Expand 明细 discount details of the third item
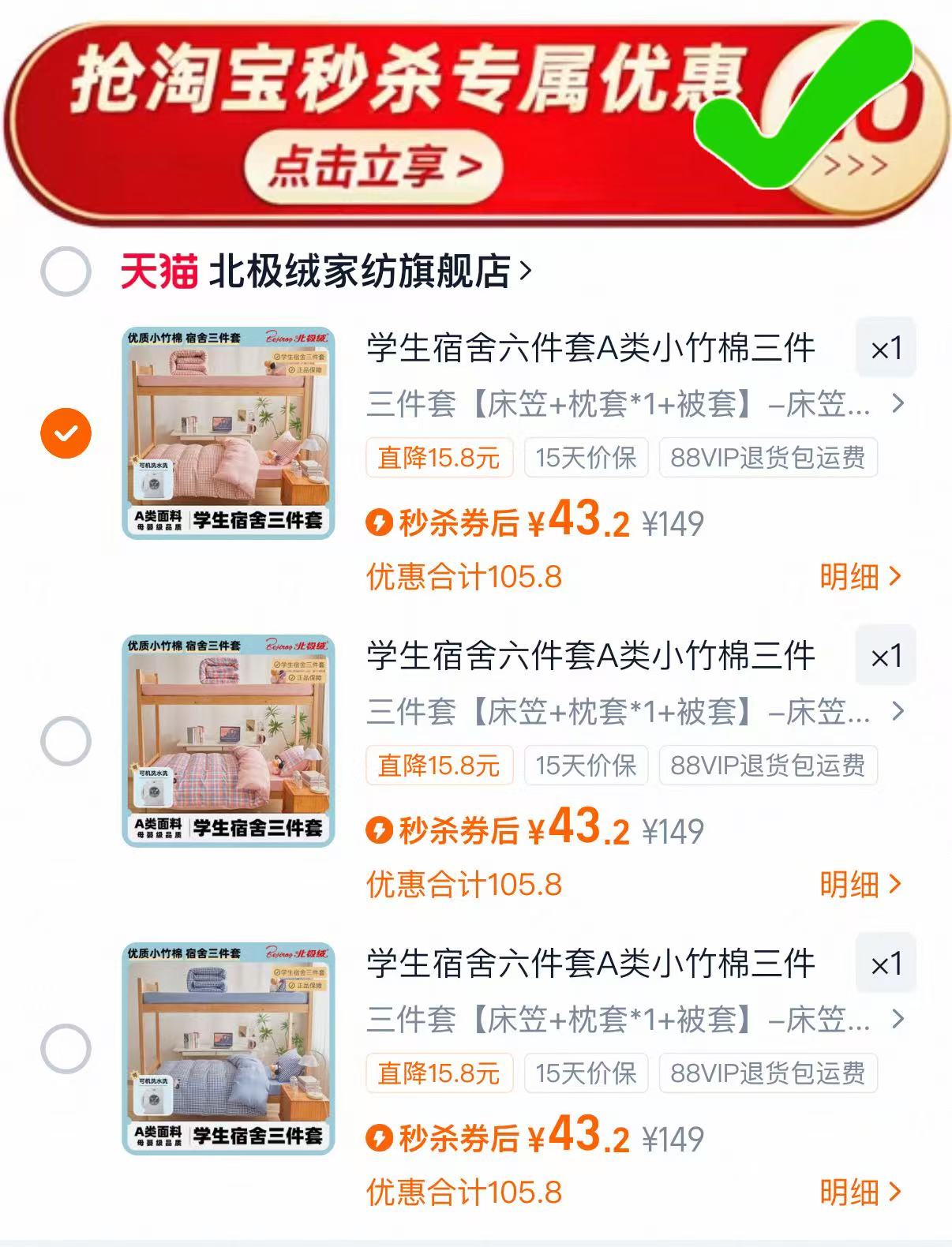This screenshot has width=952, height=1247. point(862,1193)
